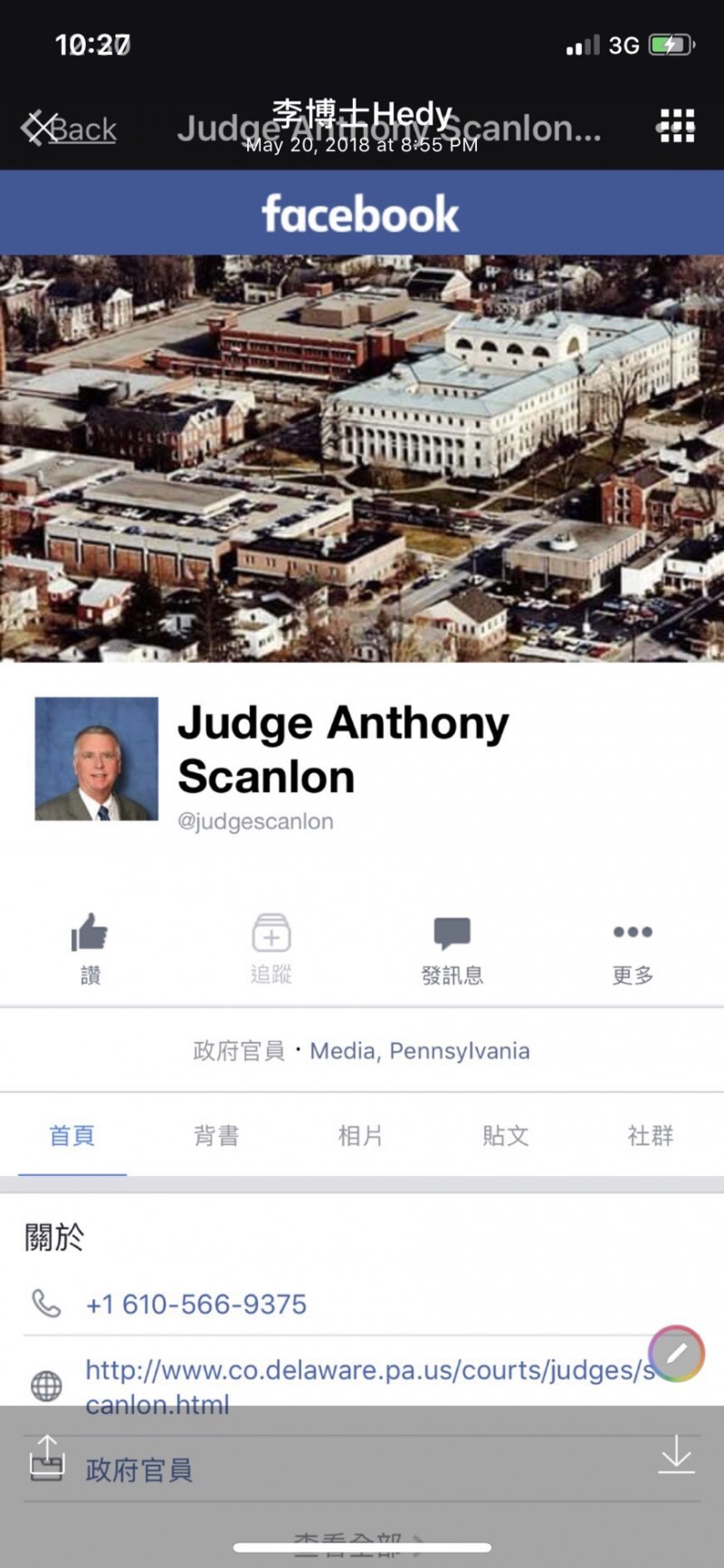Image resolution: width=724 pixels, height=1568 pixels.
Task: Open the page's profile picture
Action: (x=96, y=759)
